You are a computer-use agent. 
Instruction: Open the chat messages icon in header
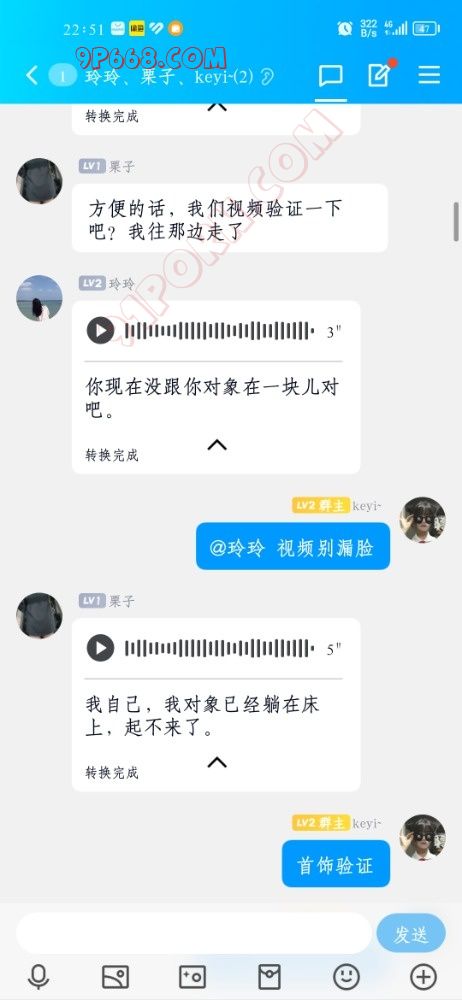[x=331, y=76]
